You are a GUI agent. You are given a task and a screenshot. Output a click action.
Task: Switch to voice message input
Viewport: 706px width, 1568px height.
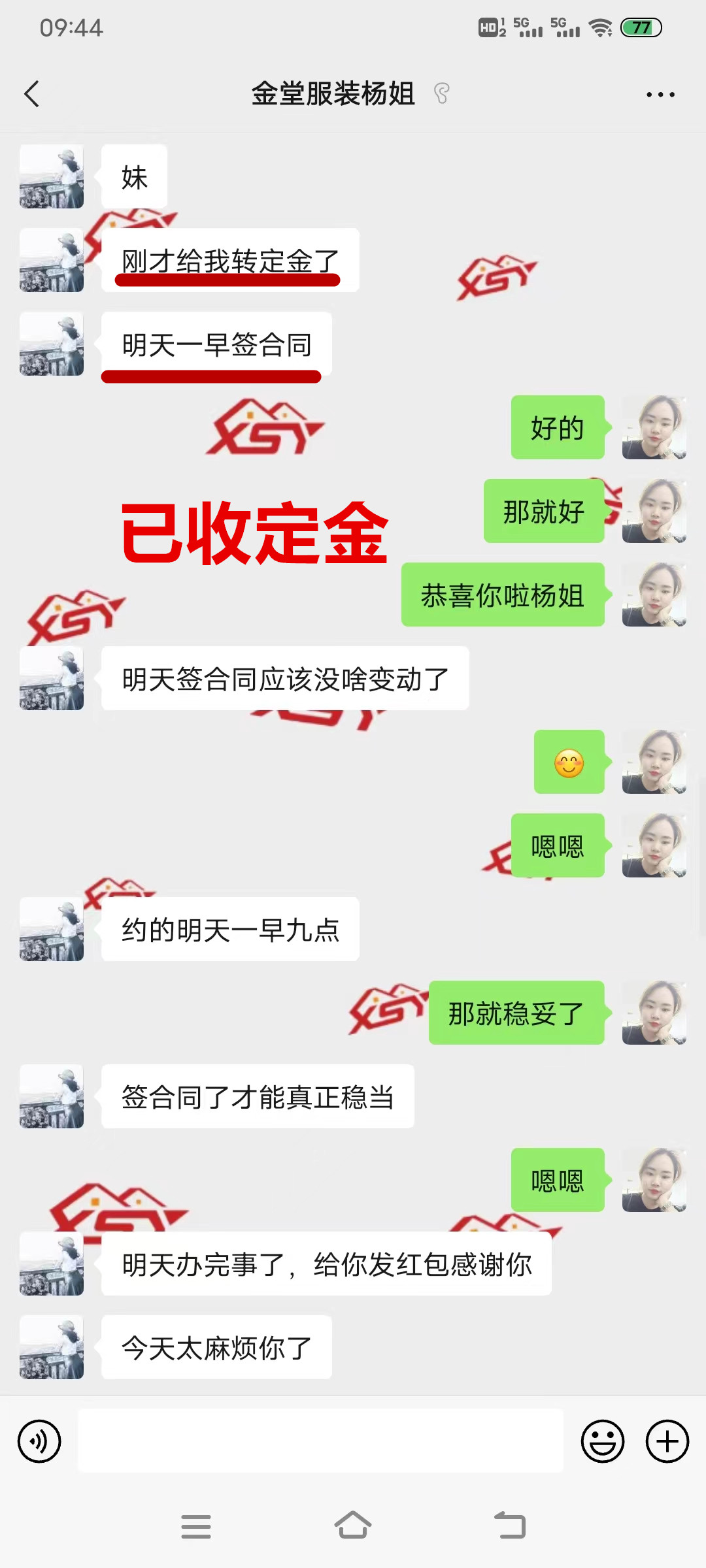coord(39,1441)
